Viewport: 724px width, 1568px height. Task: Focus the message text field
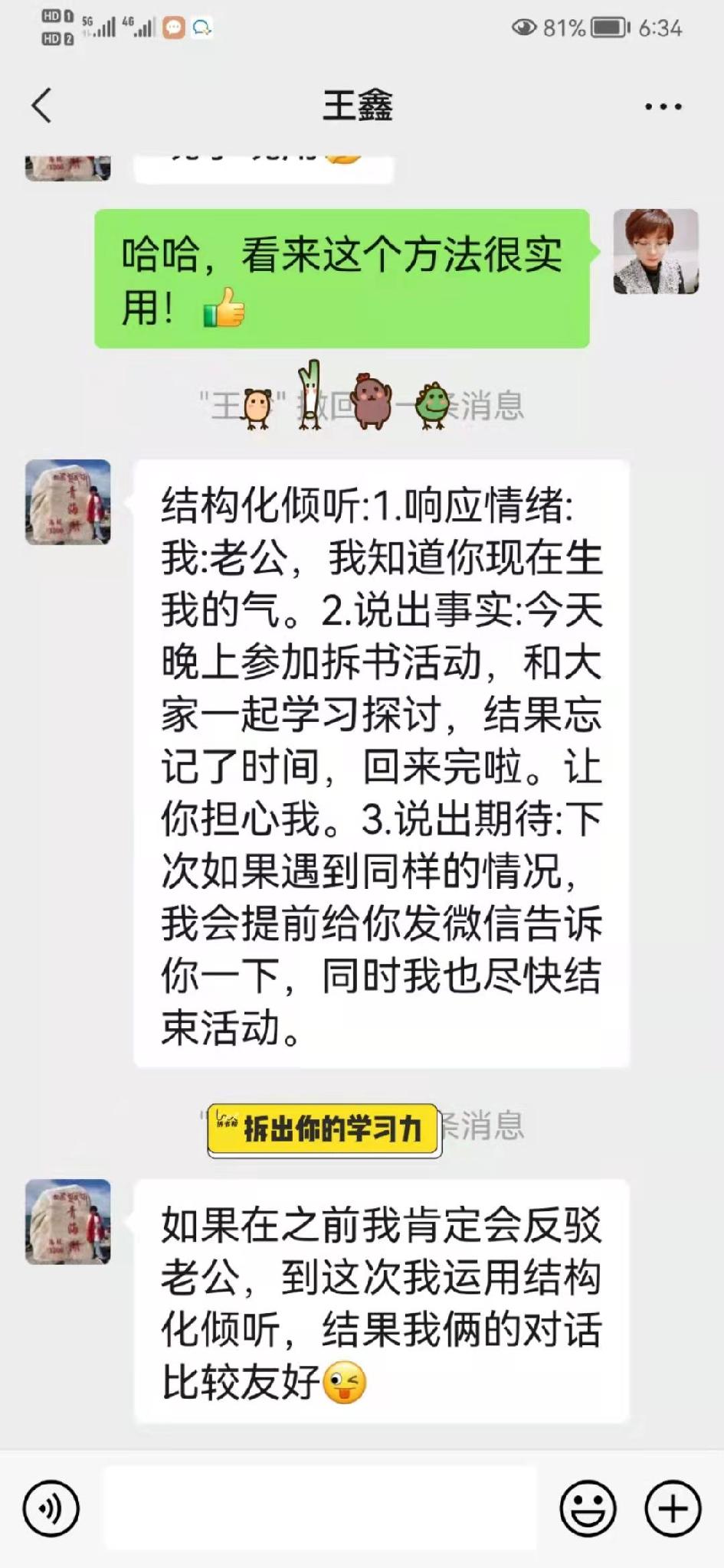(320, 1509)
